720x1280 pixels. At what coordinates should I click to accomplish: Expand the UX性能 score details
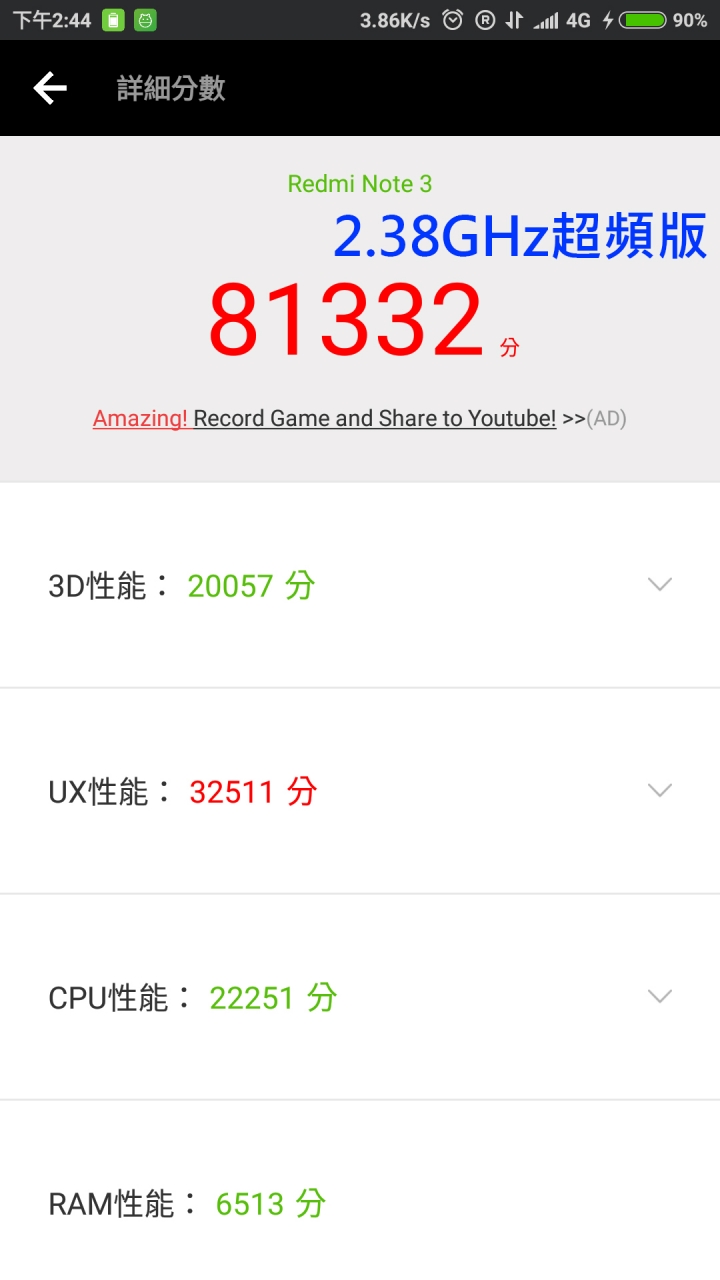click(360, 791)
